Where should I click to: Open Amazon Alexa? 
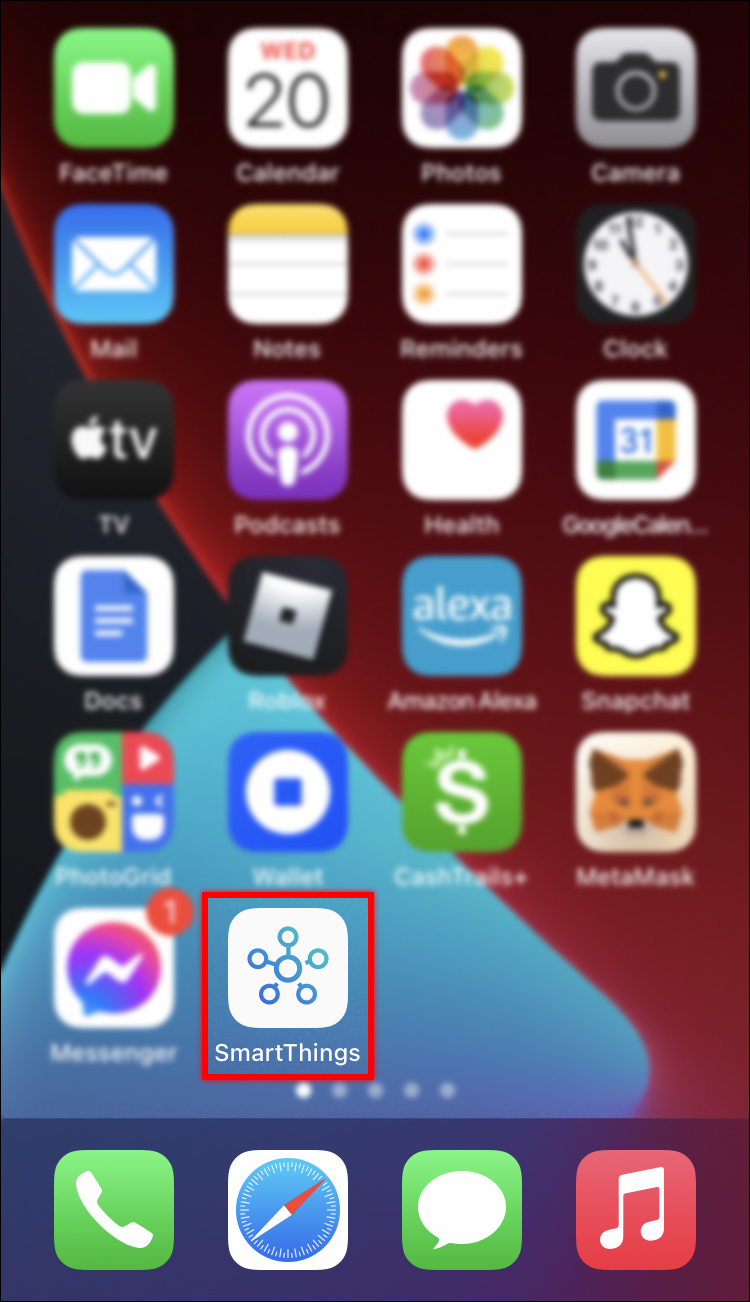[461, 616]
